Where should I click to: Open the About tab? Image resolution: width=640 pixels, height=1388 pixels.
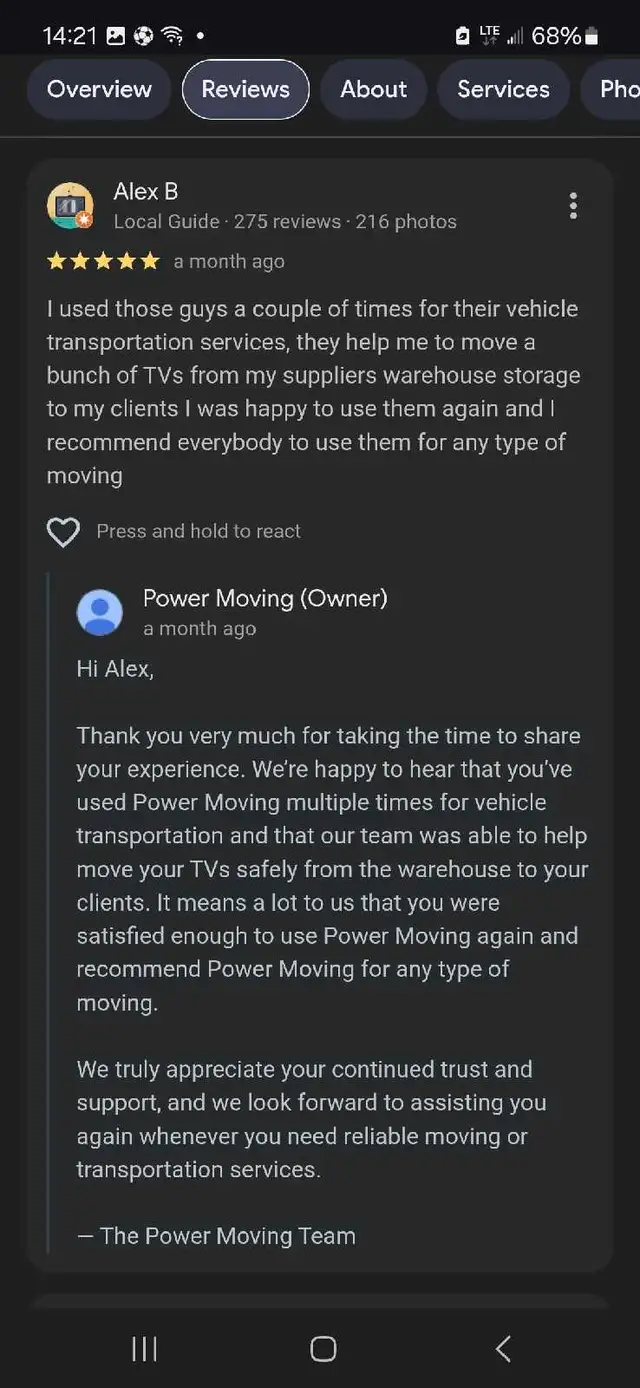pos(373,89)
